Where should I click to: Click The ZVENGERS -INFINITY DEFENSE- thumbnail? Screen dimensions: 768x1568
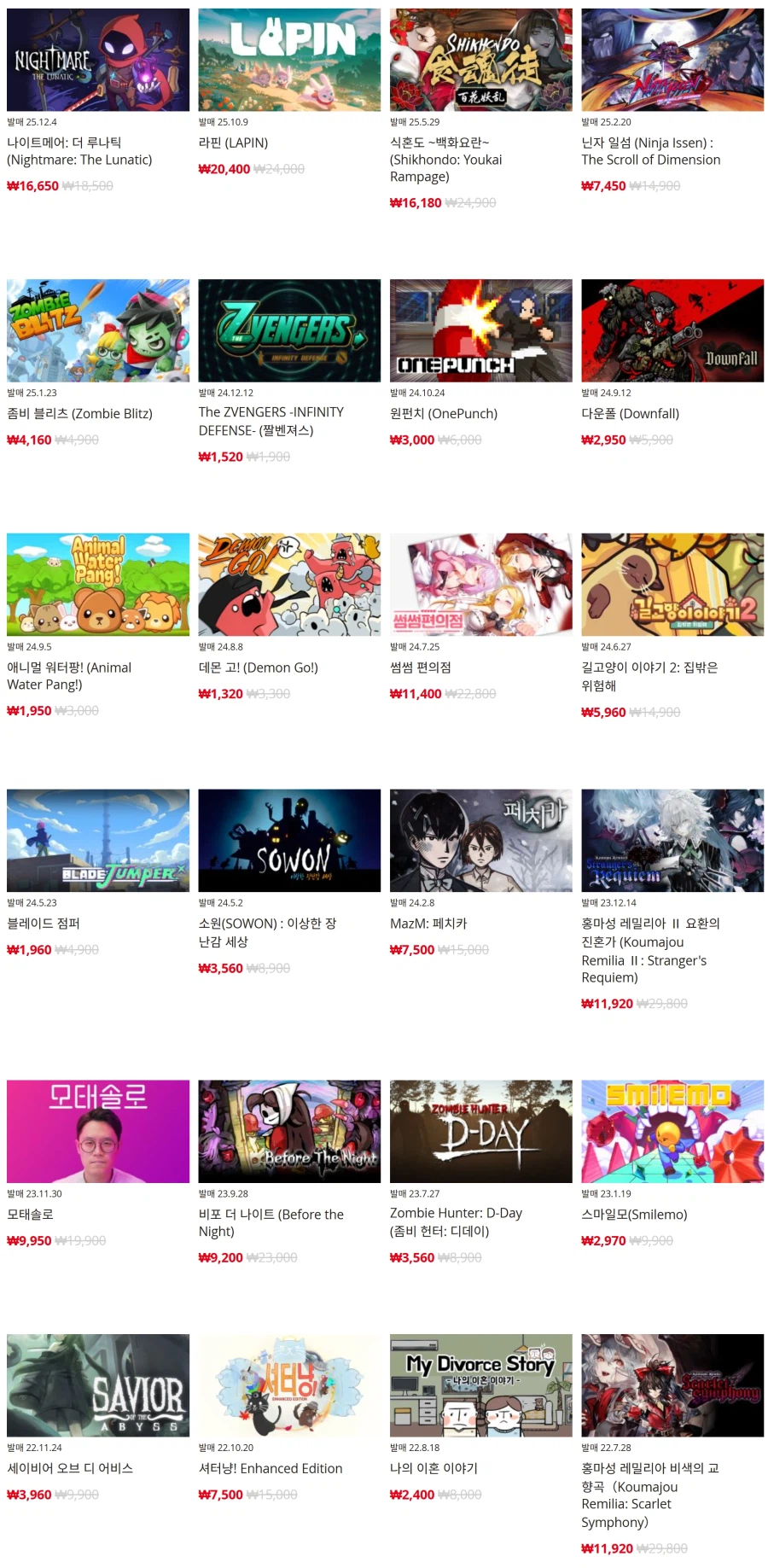coord(288,330)
